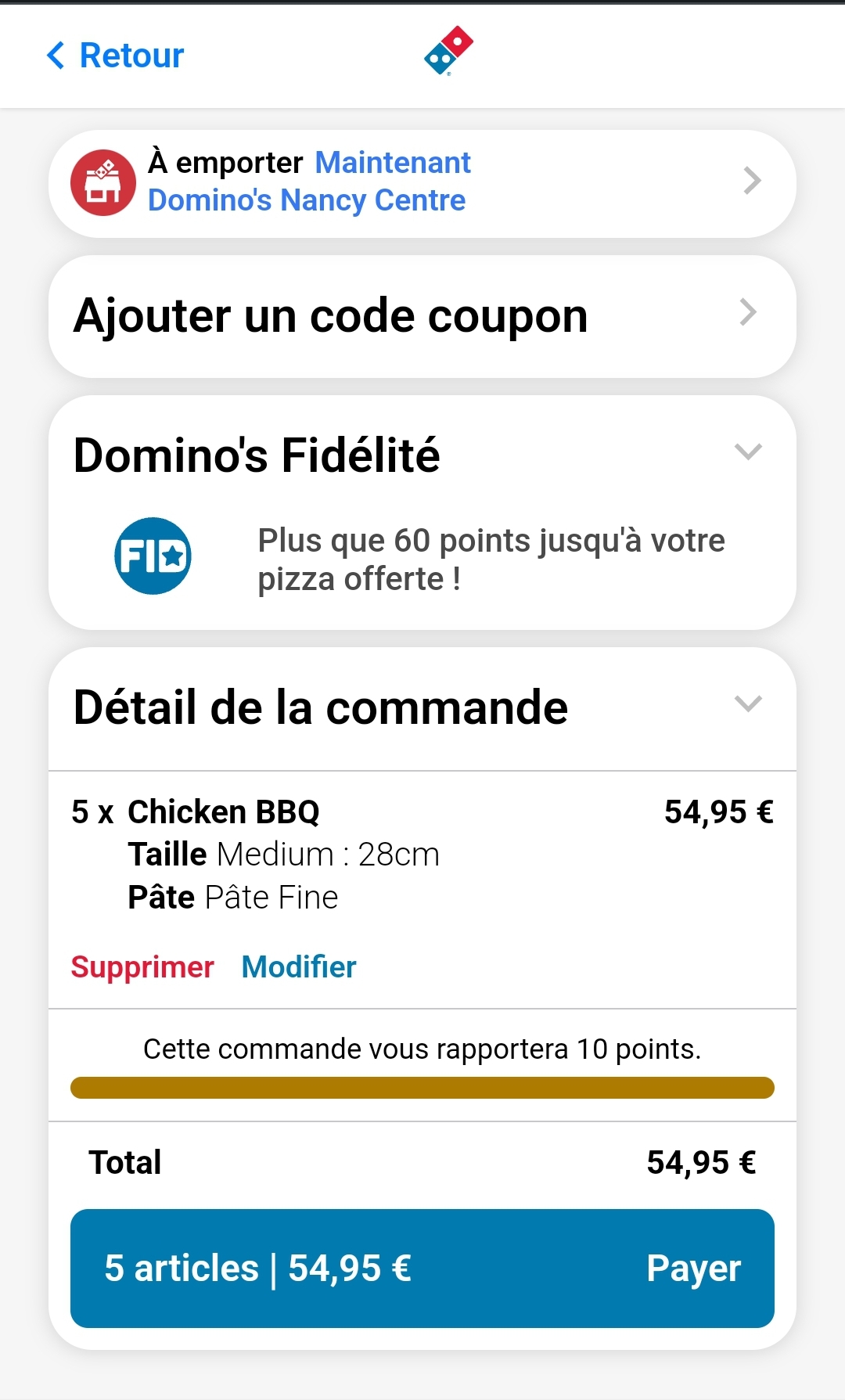Collapse the Domino's Fidélité section
The width and height of the screenshot is (845, 1400).
point(747,452)
